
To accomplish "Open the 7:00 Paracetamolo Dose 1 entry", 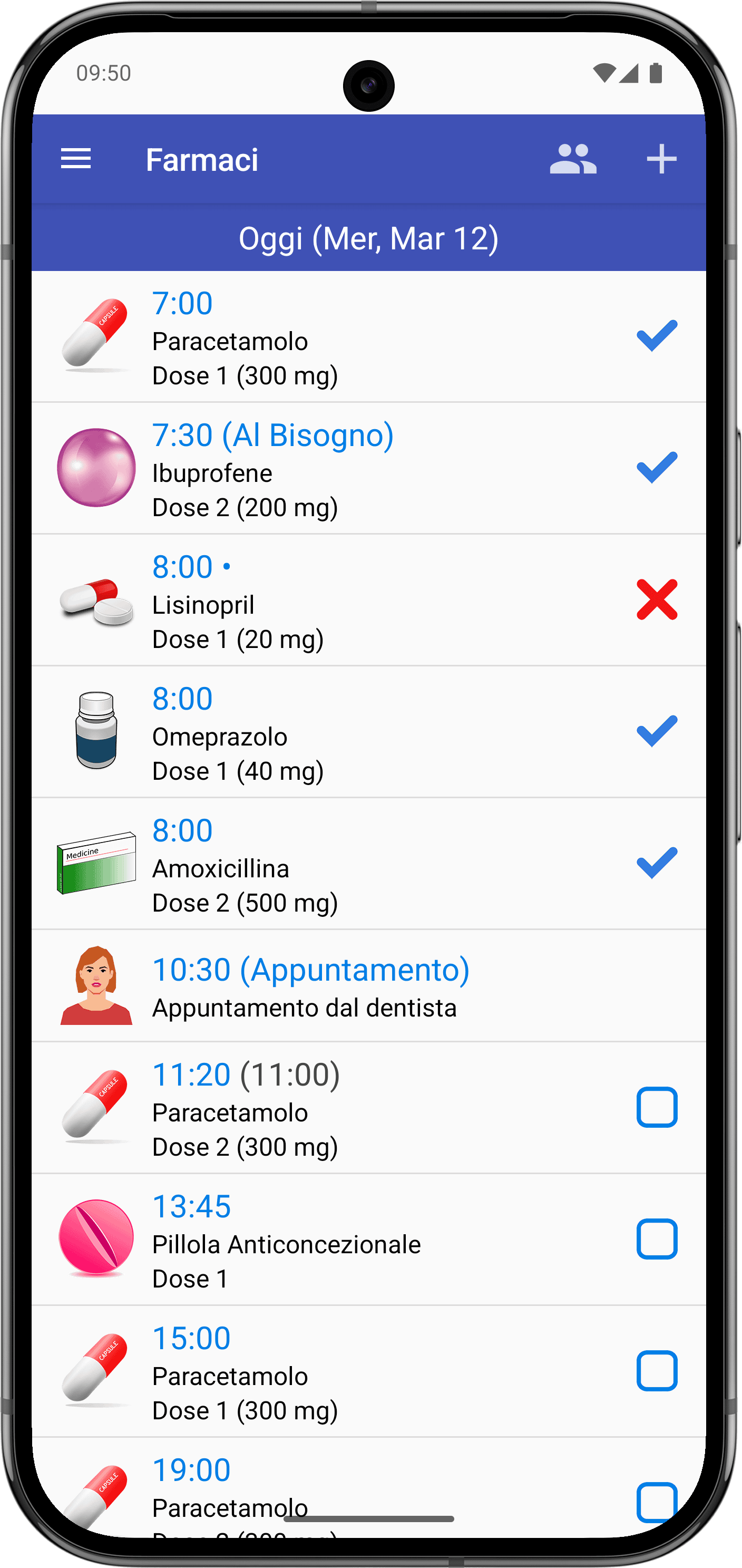I will point(368,336).
